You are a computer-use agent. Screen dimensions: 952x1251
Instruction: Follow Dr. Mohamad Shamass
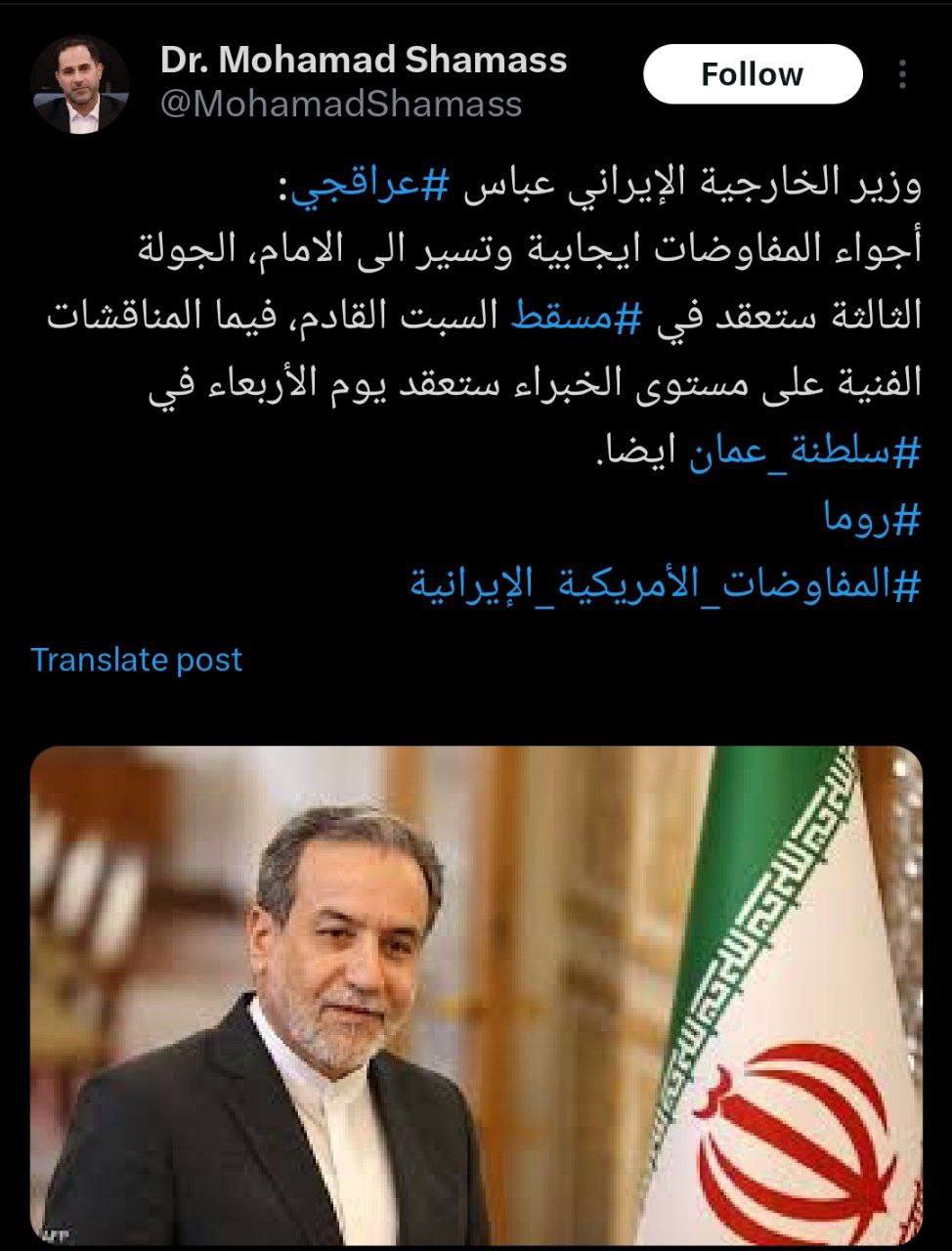click(x=752, y=74)
